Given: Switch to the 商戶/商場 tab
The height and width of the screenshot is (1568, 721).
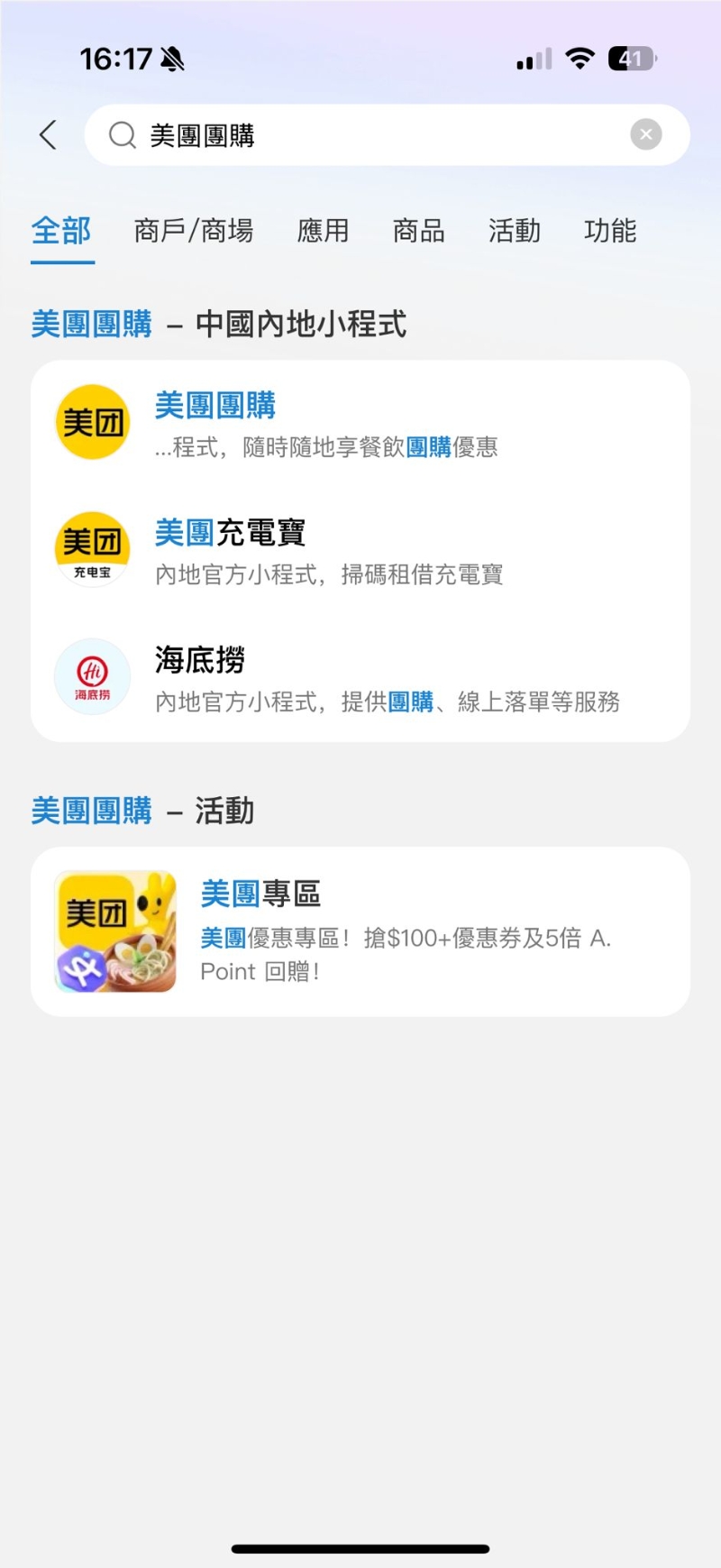Looking at the screenshot, I should [194, 232].
